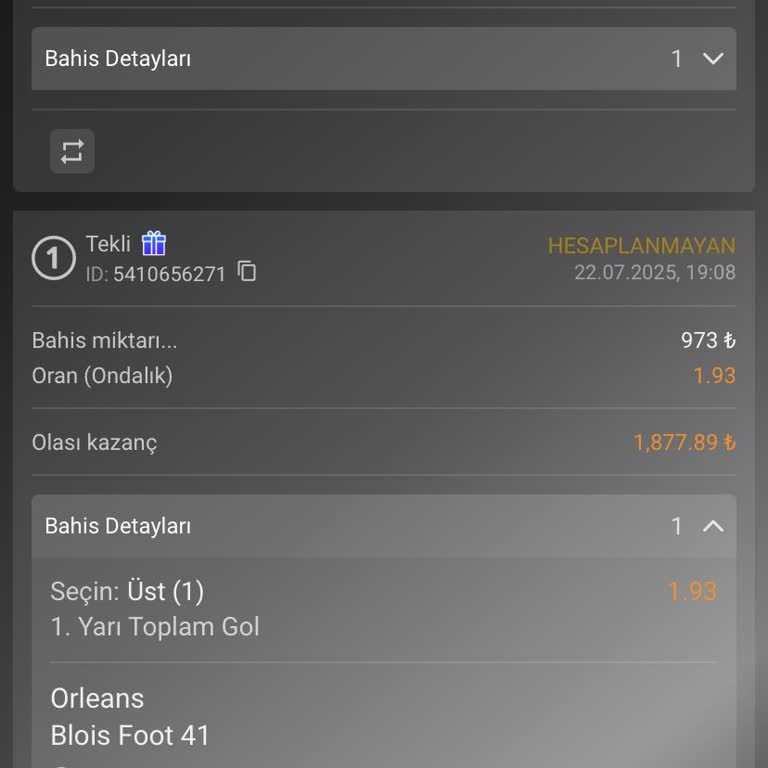Expand the collapsed Bahis Detayları section
The width and height of the screenshot is (768, 768).
tap(712, 59)
